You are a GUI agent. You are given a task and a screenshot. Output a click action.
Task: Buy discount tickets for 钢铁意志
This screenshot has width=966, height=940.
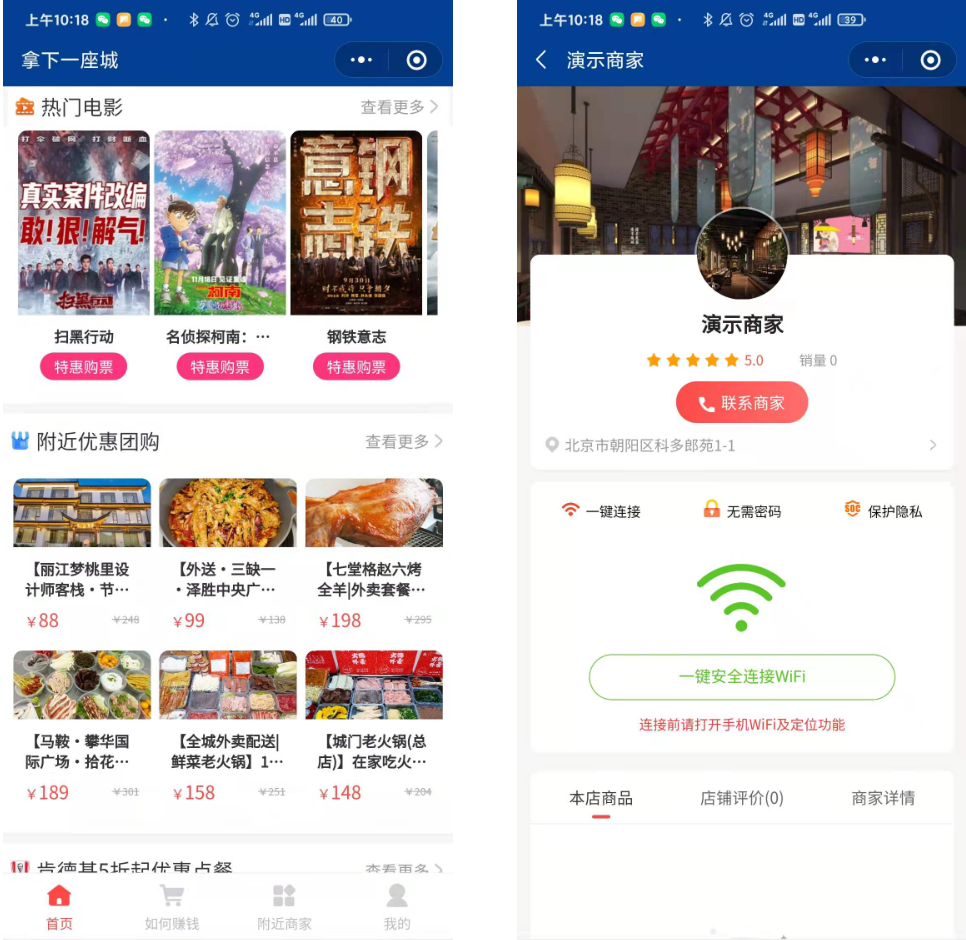tap(356, 367)
